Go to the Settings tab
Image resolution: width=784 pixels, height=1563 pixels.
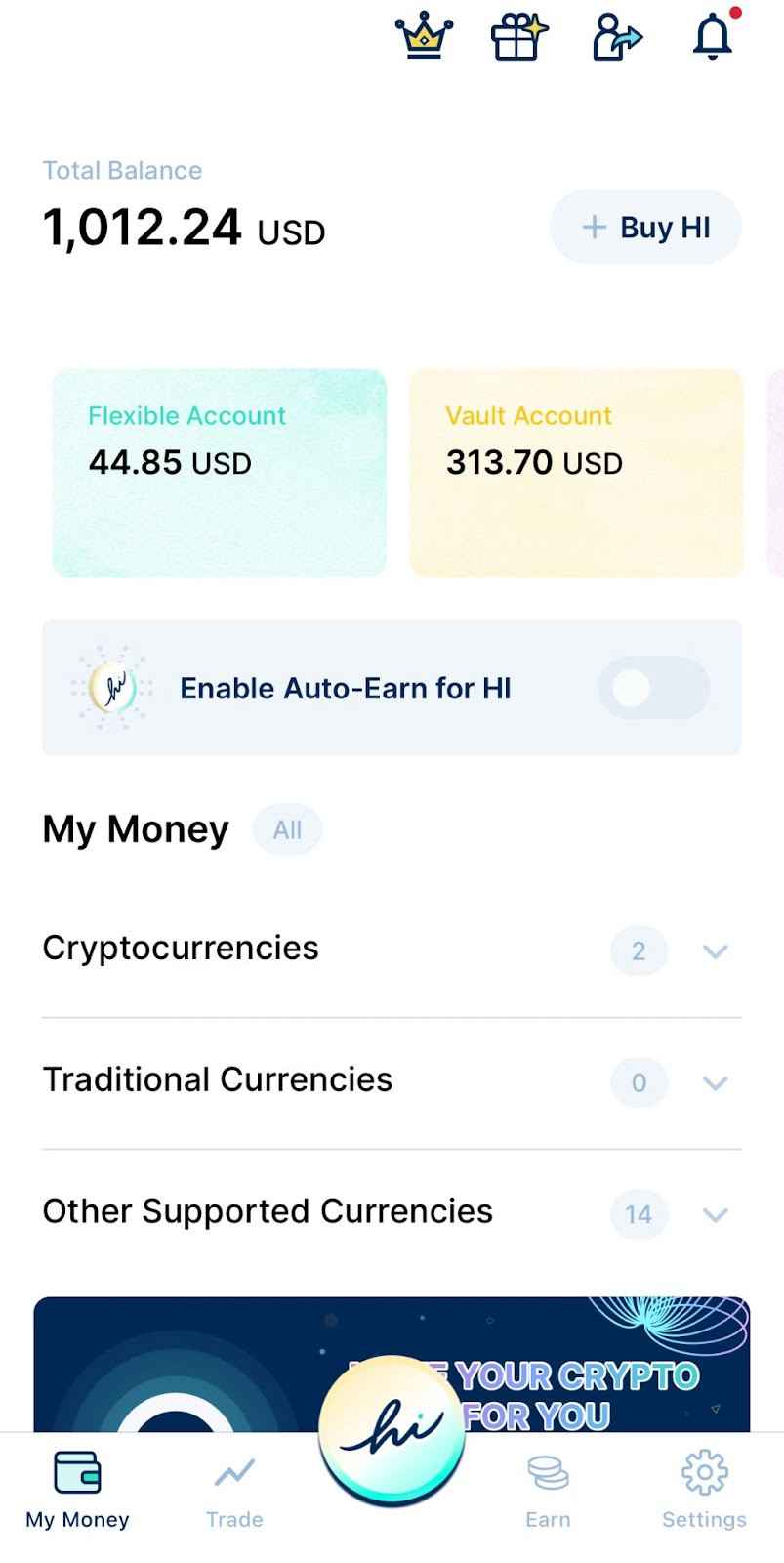pos(704,1492)
